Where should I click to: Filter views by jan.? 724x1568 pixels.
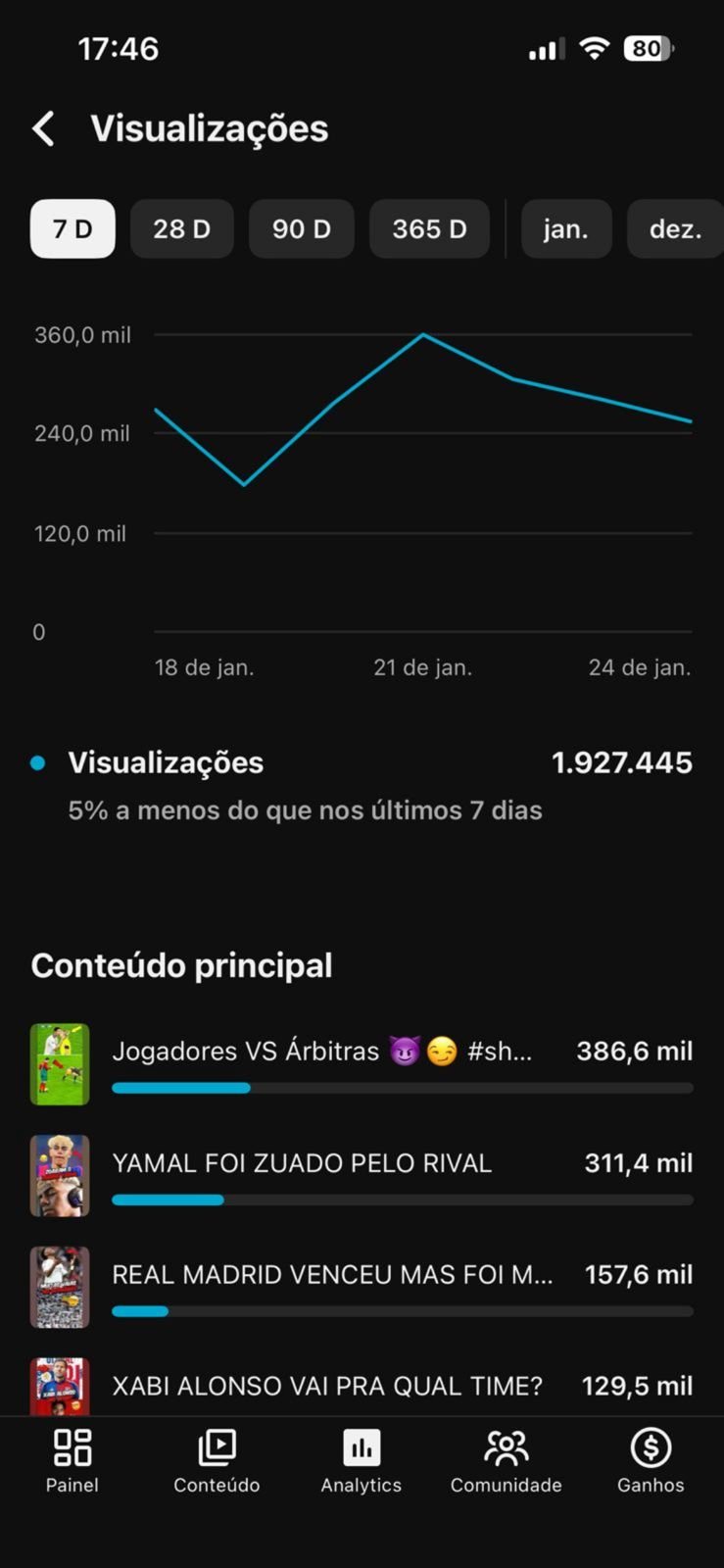(565, 229)
